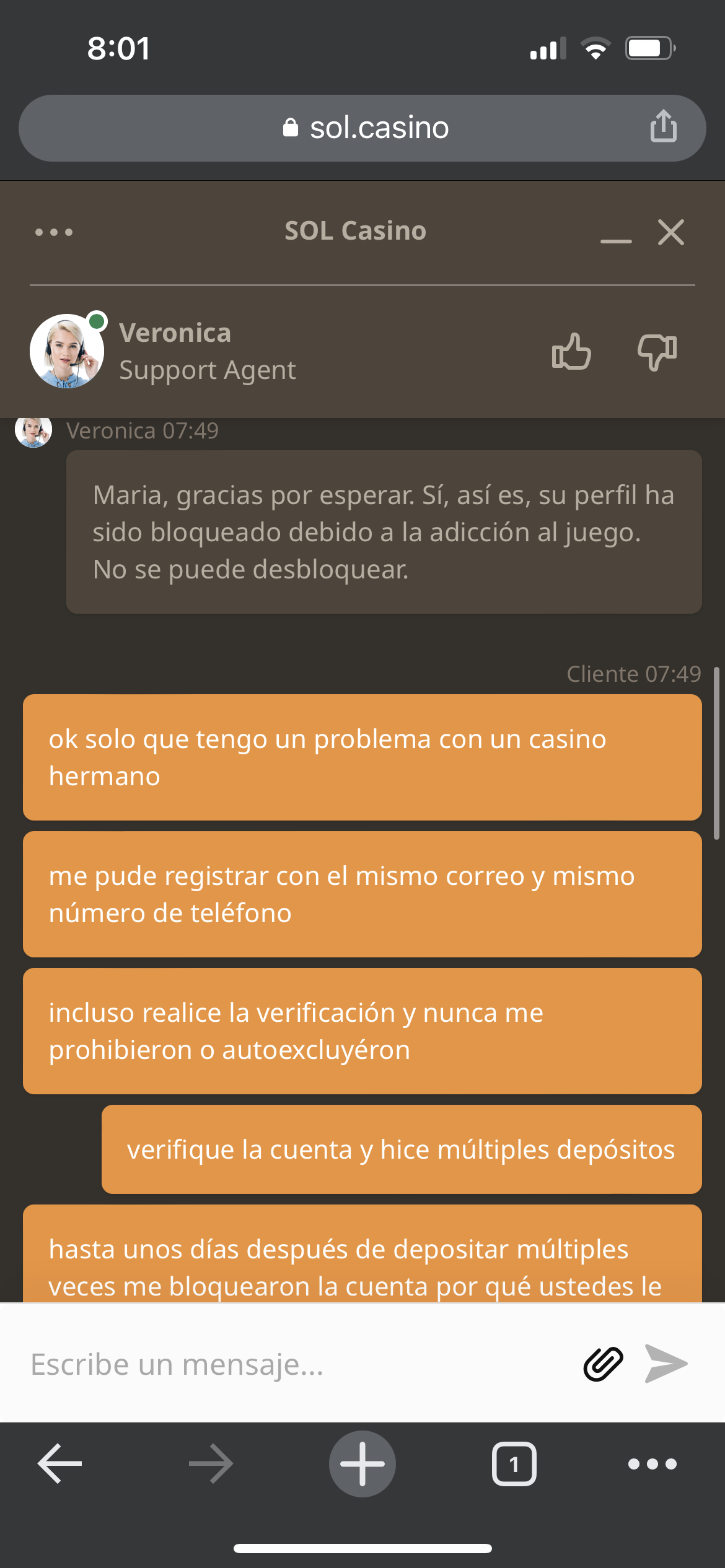Tap the small avatar next to Veronica's message

(34, 432)
